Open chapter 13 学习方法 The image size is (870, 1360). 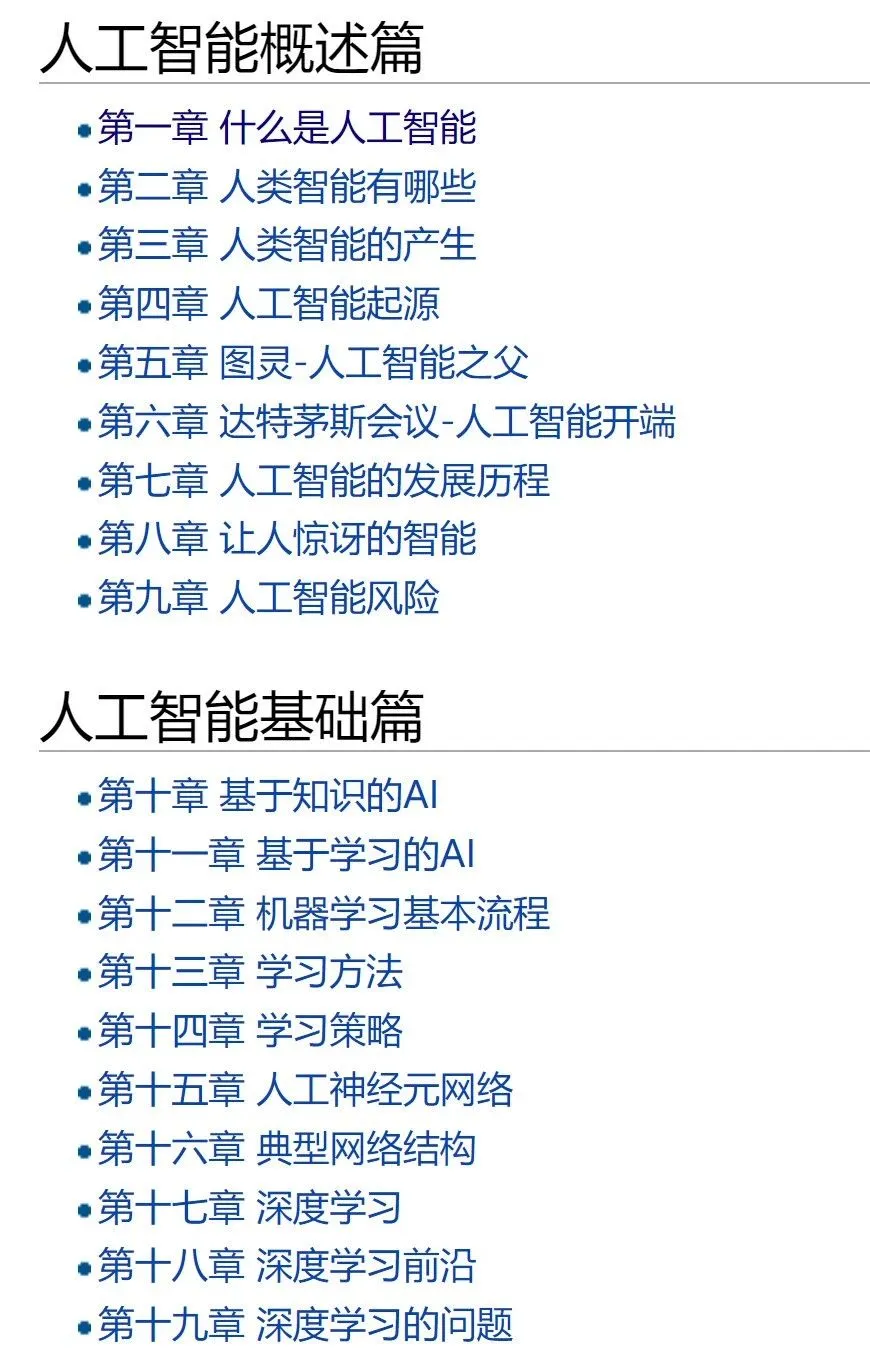(x=250, y=972)
